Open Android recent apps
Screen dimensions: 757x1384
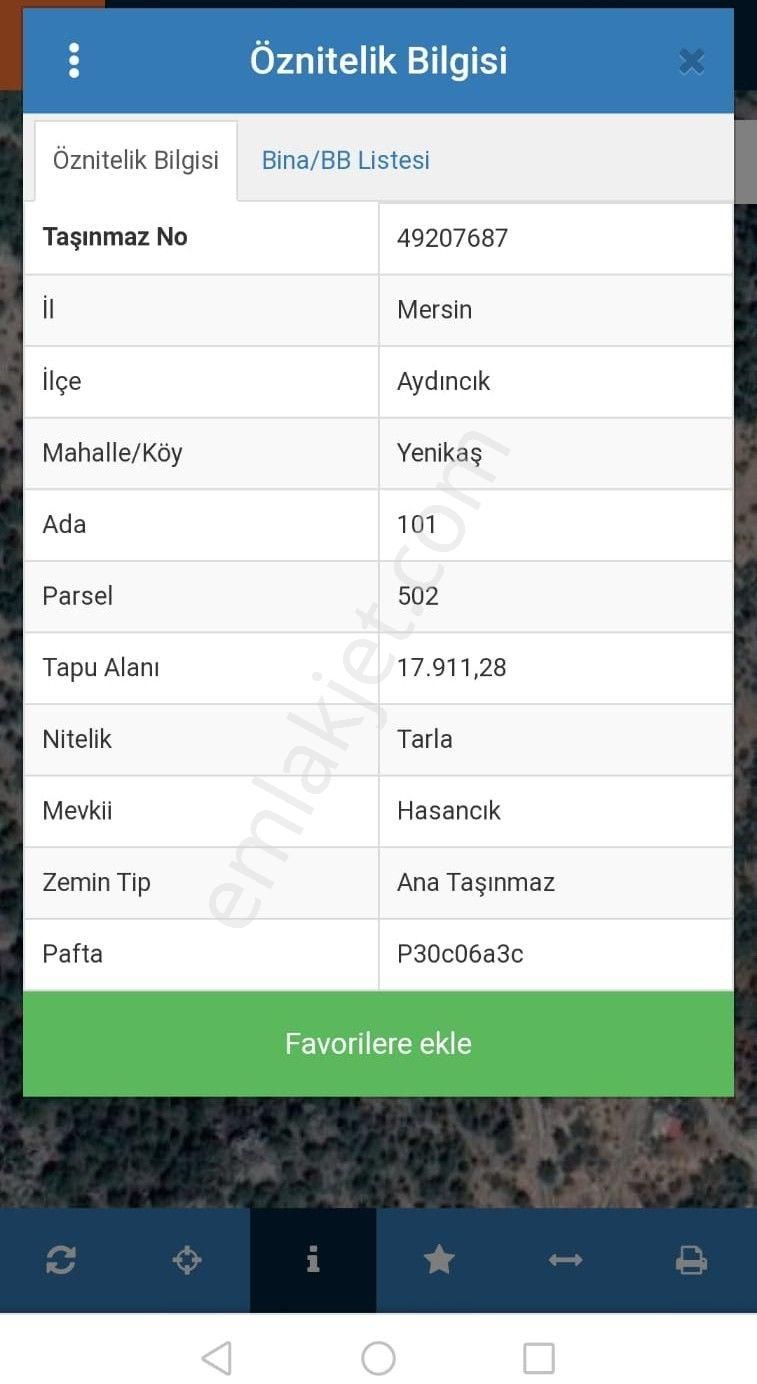point(537,1358)
